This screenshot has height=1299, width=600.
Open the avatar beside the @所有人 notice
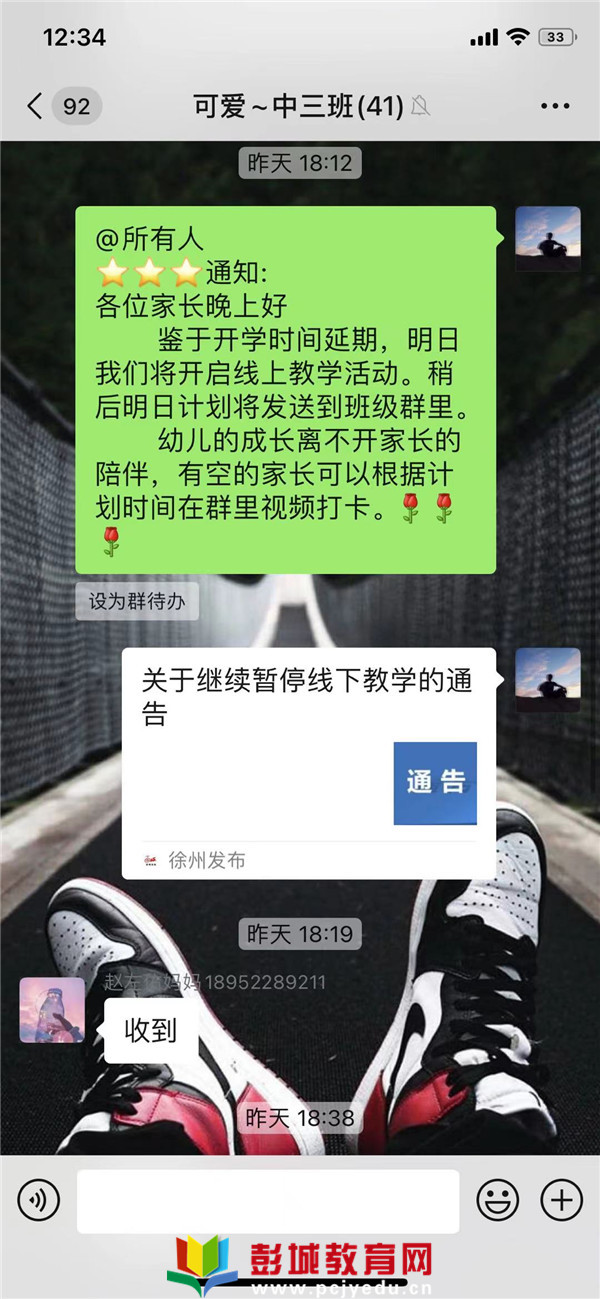coord(547,239)
